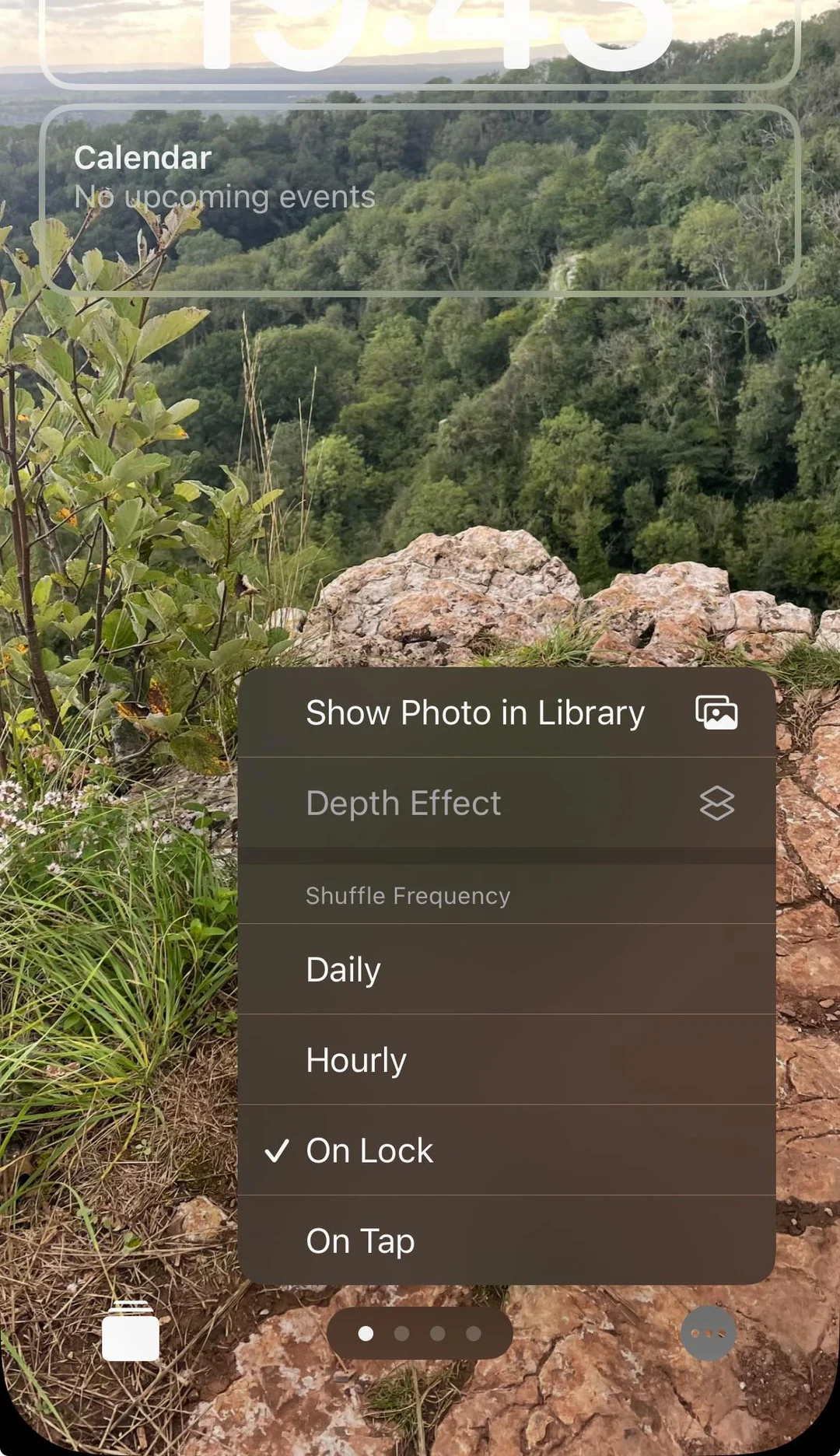840x1456 pixels.
Task: Tap the second page indicator dot
Action: click(x=402, y=1335)
